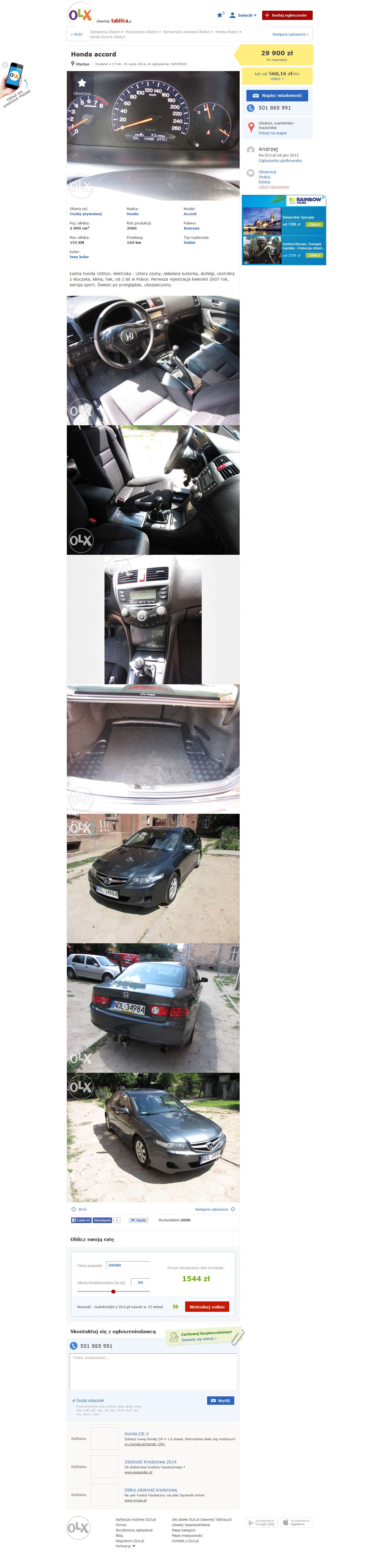Tap Drukuj to print the listing
Image resolution: width=379 pixels, height=1568 pixels.
264,176
